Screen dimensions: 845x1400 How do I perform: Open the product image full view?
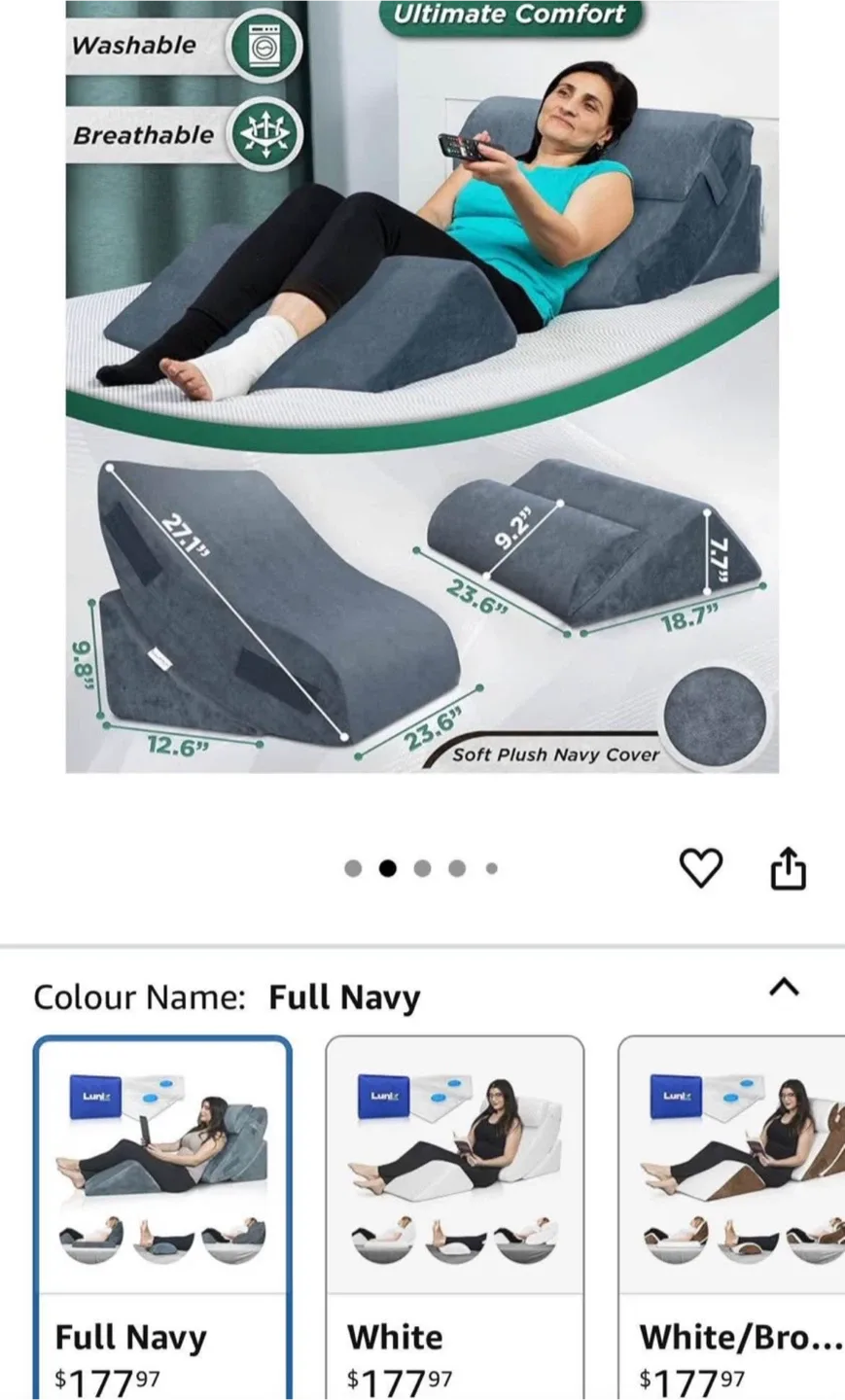pyautogui.click(x=422, y=389)
